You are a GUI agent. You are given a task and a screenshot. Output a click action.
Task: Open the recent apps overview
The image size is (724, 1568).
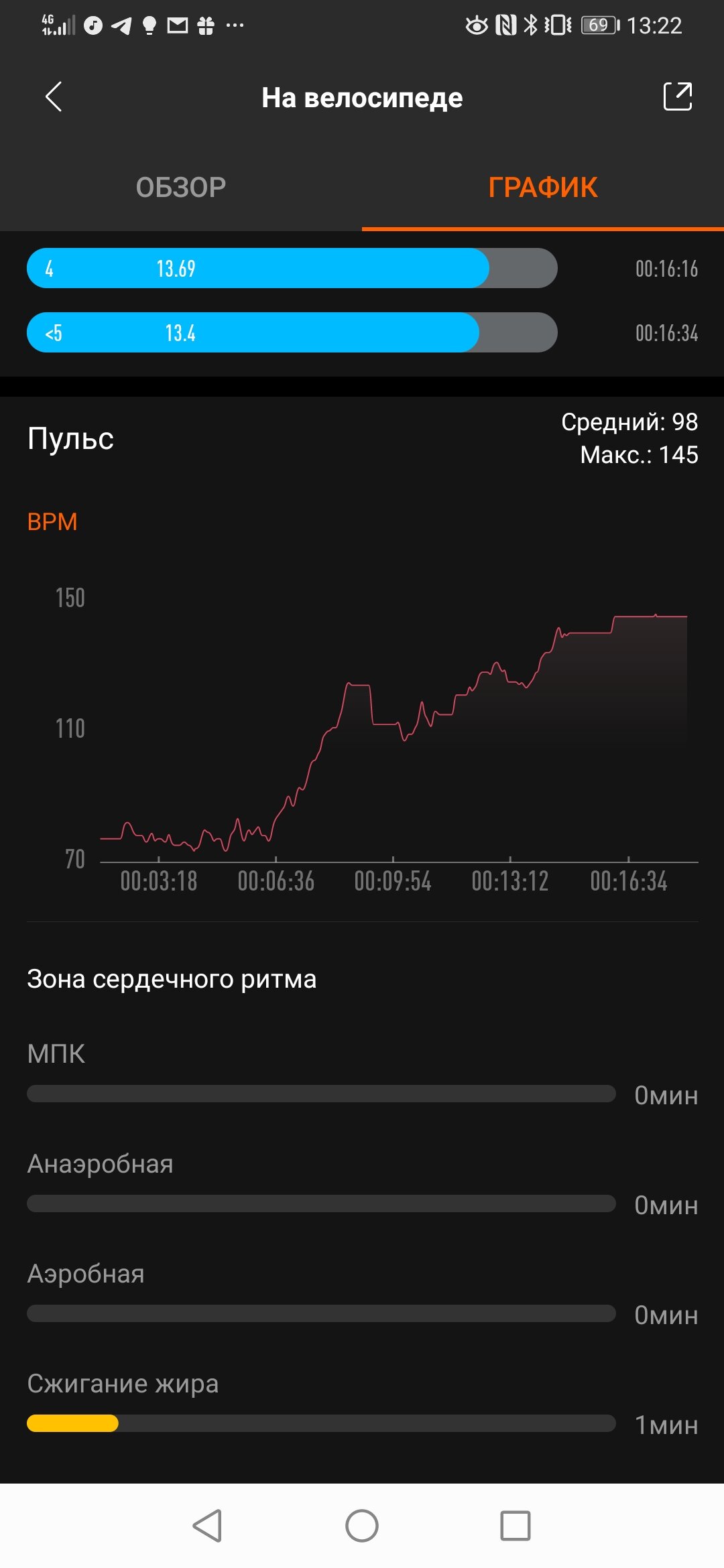click(x=516, y=1526)
